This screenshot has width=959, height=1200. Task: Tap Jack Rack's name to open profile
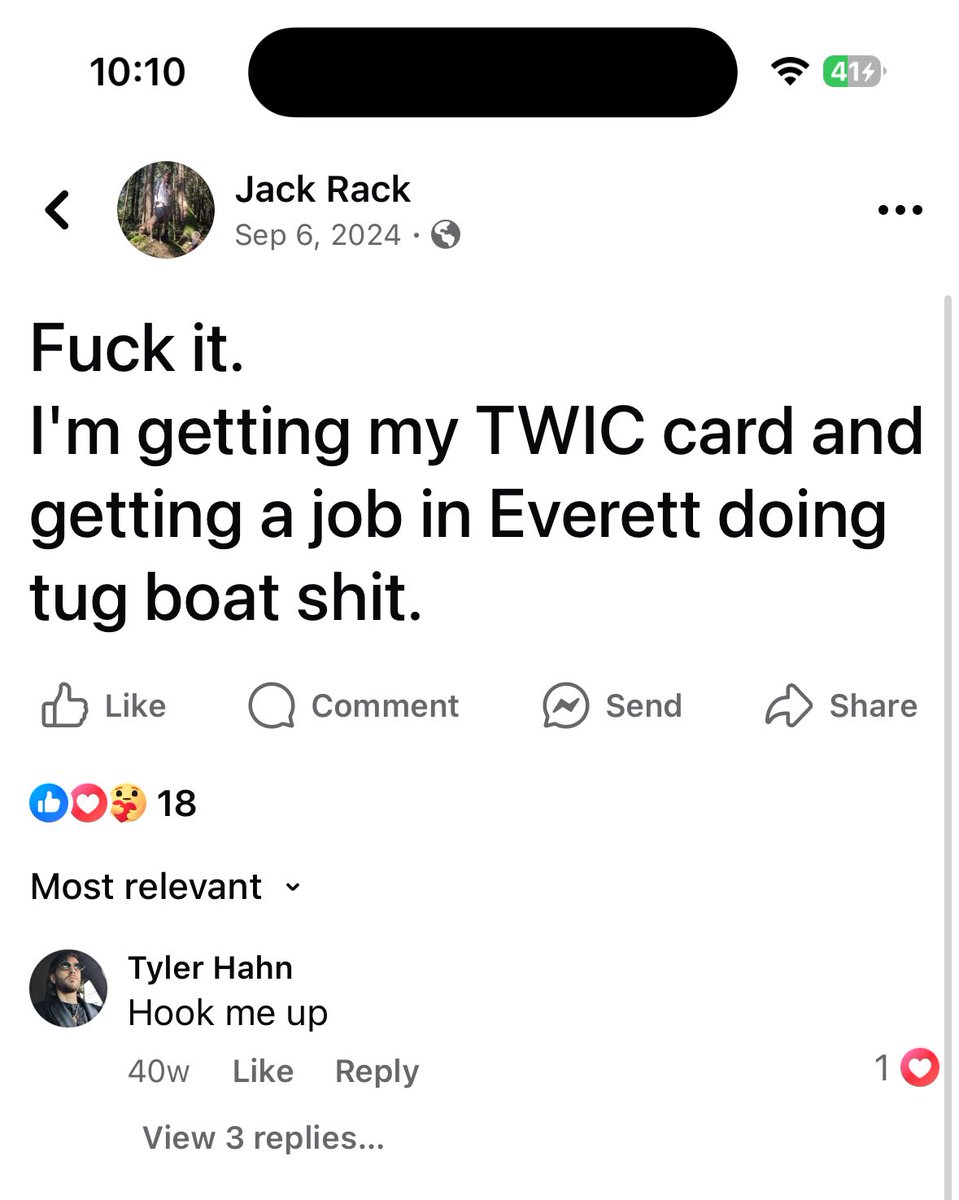[x=322, y=189]
